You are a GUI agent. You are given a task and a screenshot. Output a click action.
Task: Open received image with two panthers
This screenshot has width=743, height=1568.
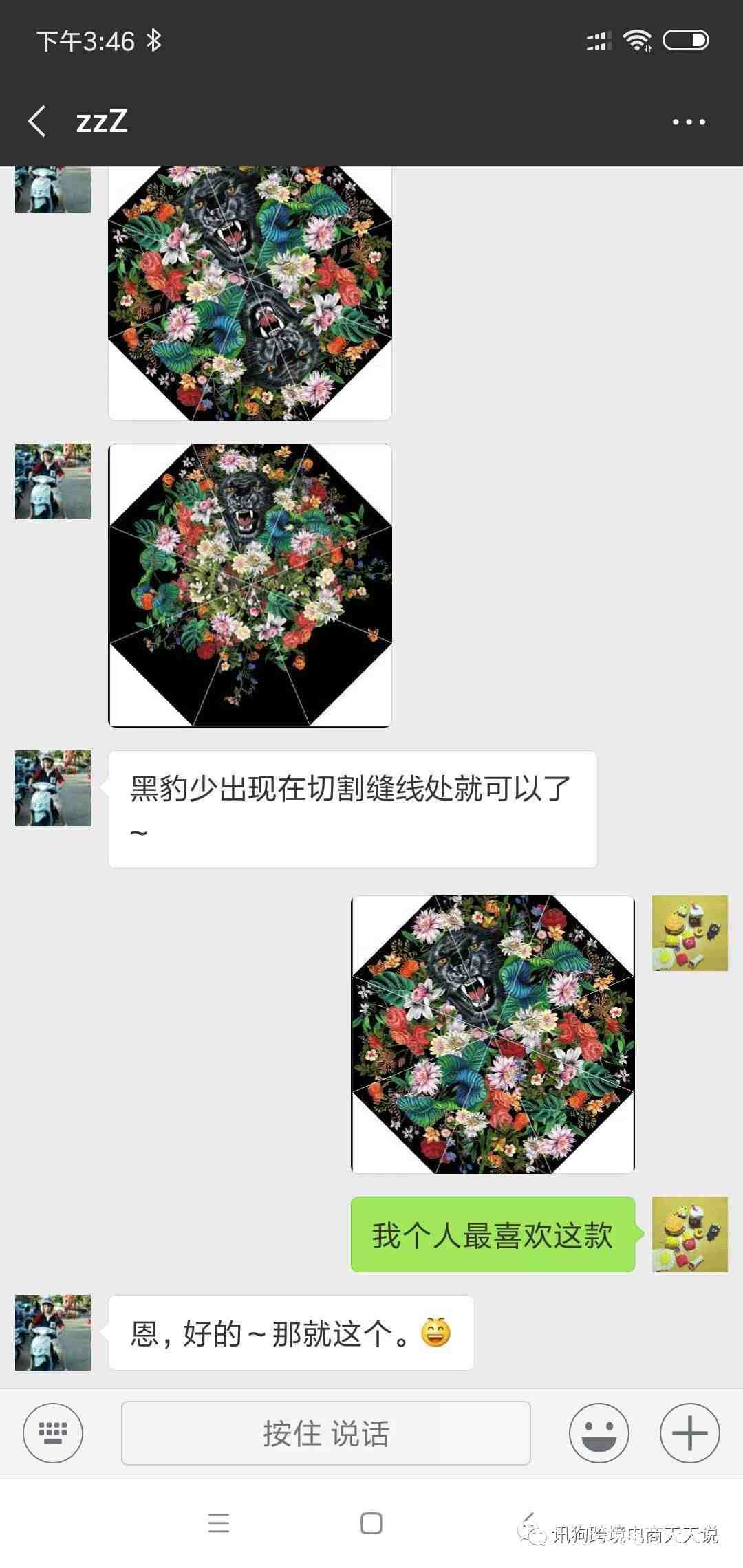(250, 292)
